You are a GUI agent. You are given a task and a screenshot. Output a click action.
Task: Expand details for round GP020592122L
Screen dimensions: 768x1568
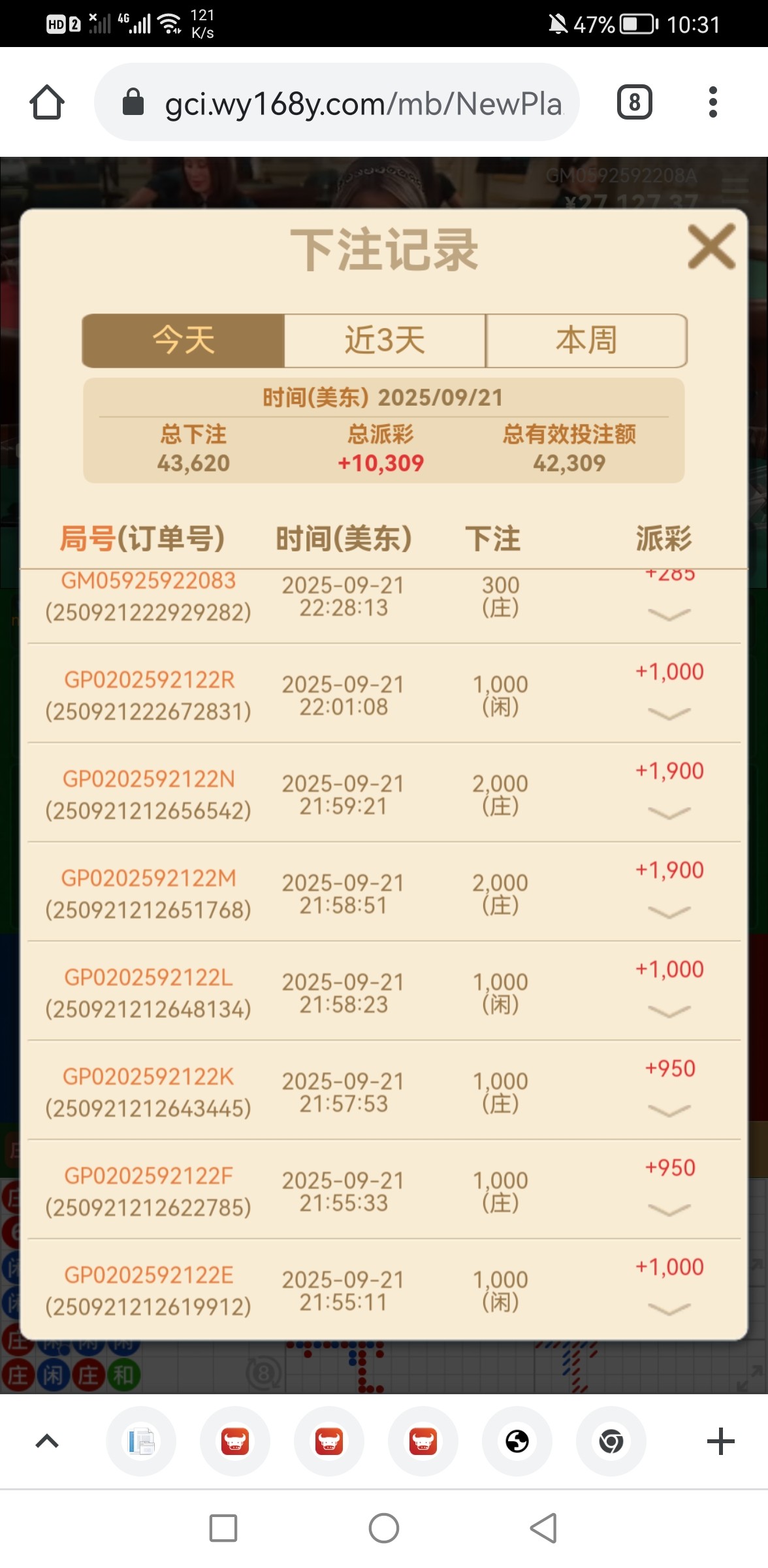click(x=669, y=1011)
